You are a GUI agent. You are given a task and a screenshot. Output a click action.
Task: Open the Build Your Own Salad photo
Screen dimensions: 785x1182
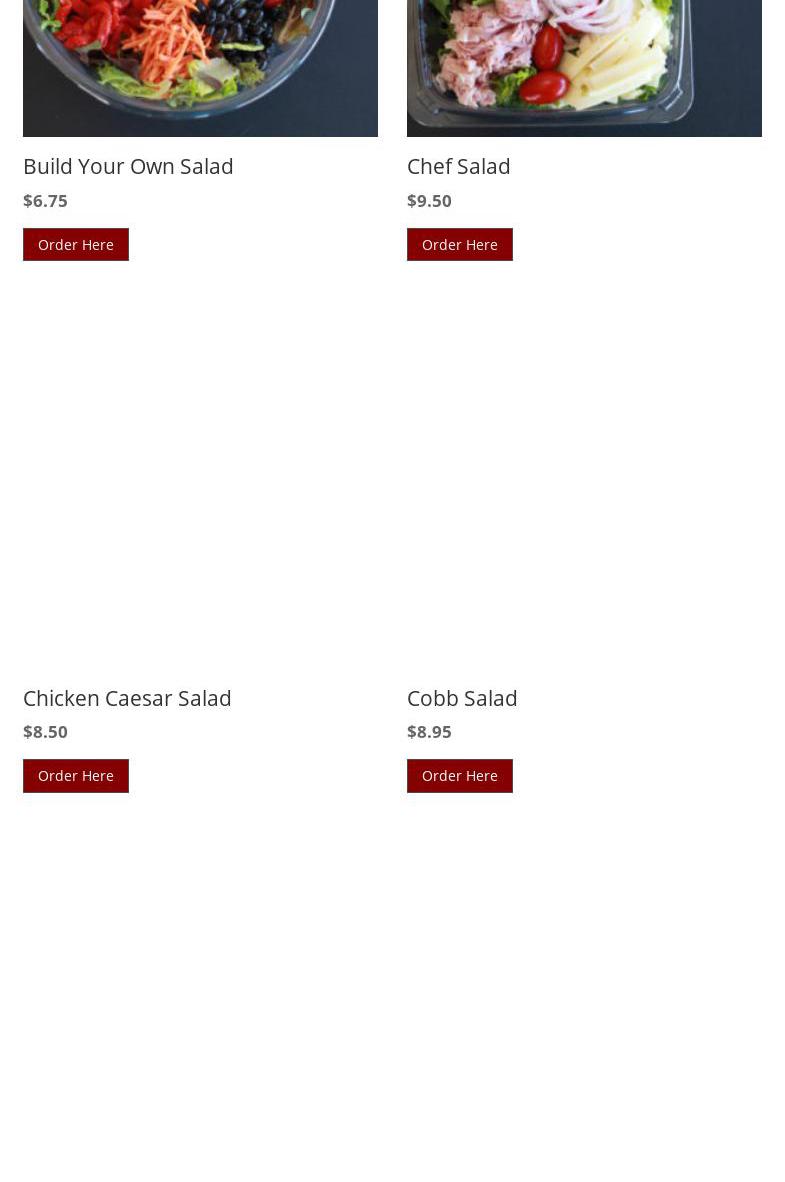[x=200, y=66]
